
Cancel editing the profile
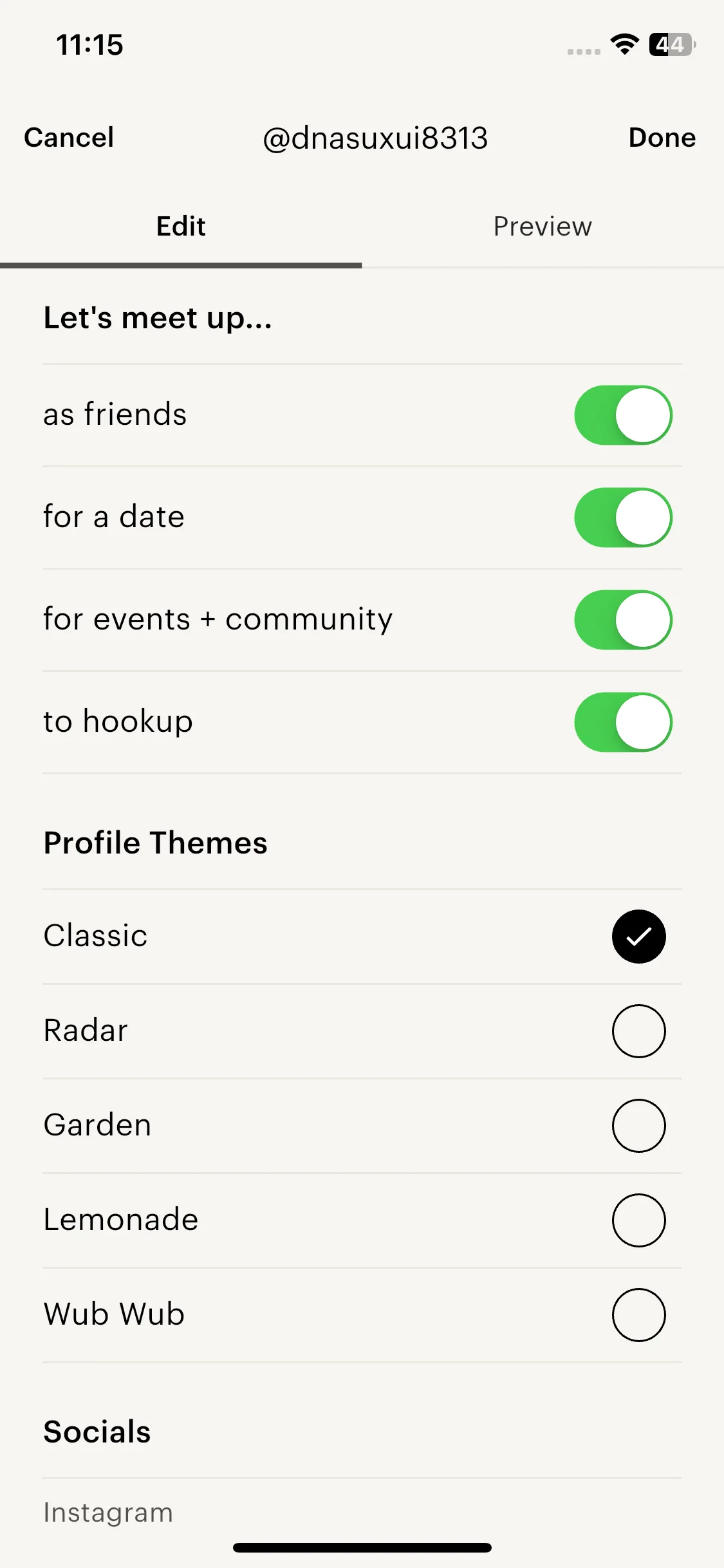pyautogui.click(x=69, y=138)
